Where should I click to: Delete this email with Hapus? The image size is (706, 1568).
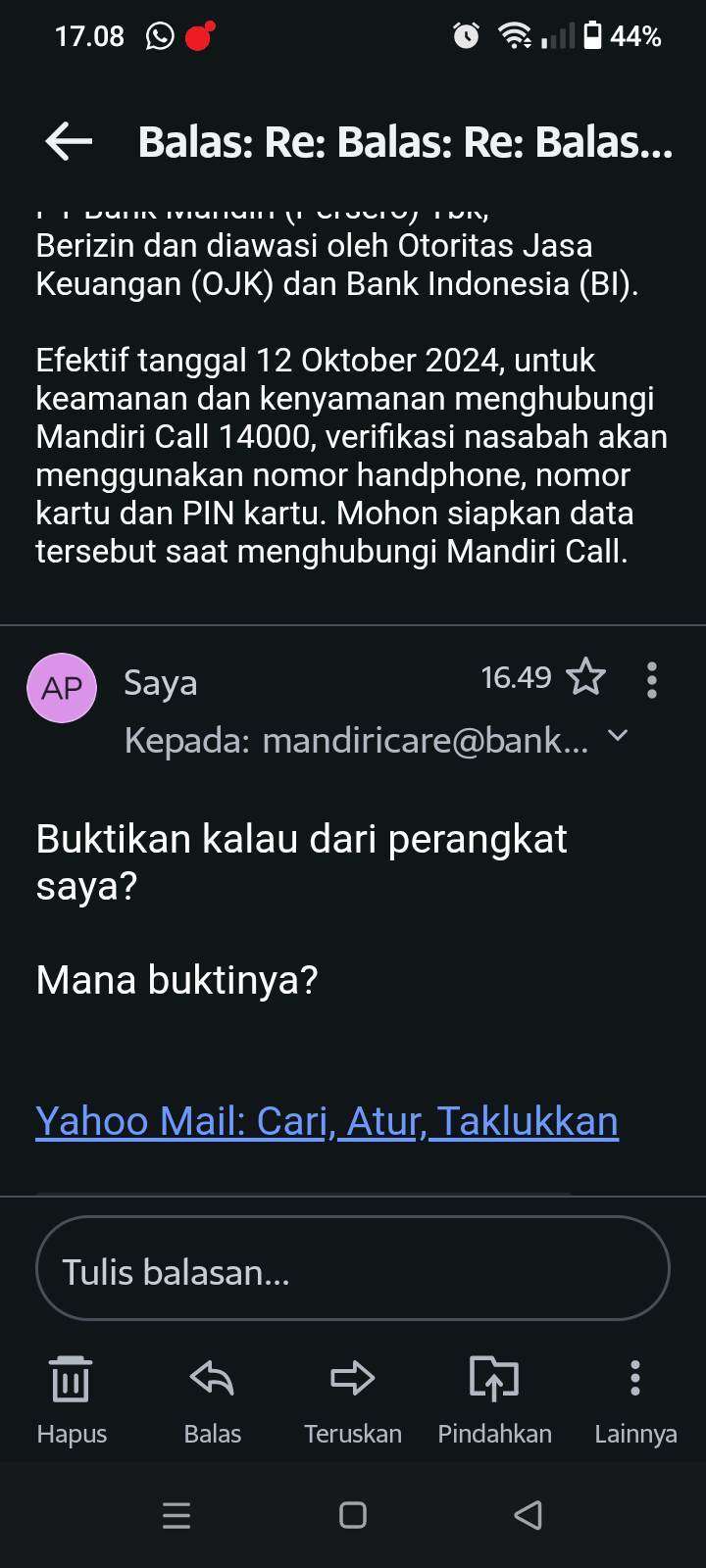click(x=71, y=1398)
